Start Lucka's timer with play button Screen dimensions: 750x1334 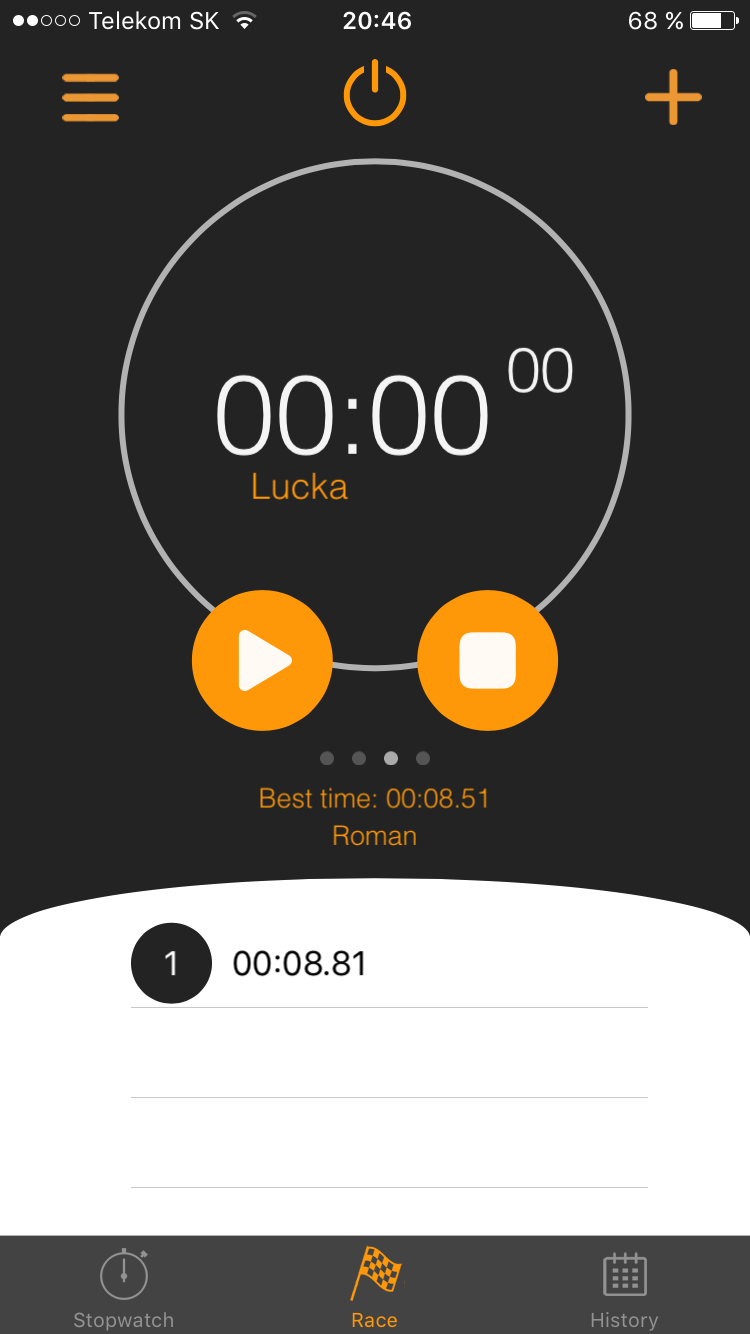point(262,660)
